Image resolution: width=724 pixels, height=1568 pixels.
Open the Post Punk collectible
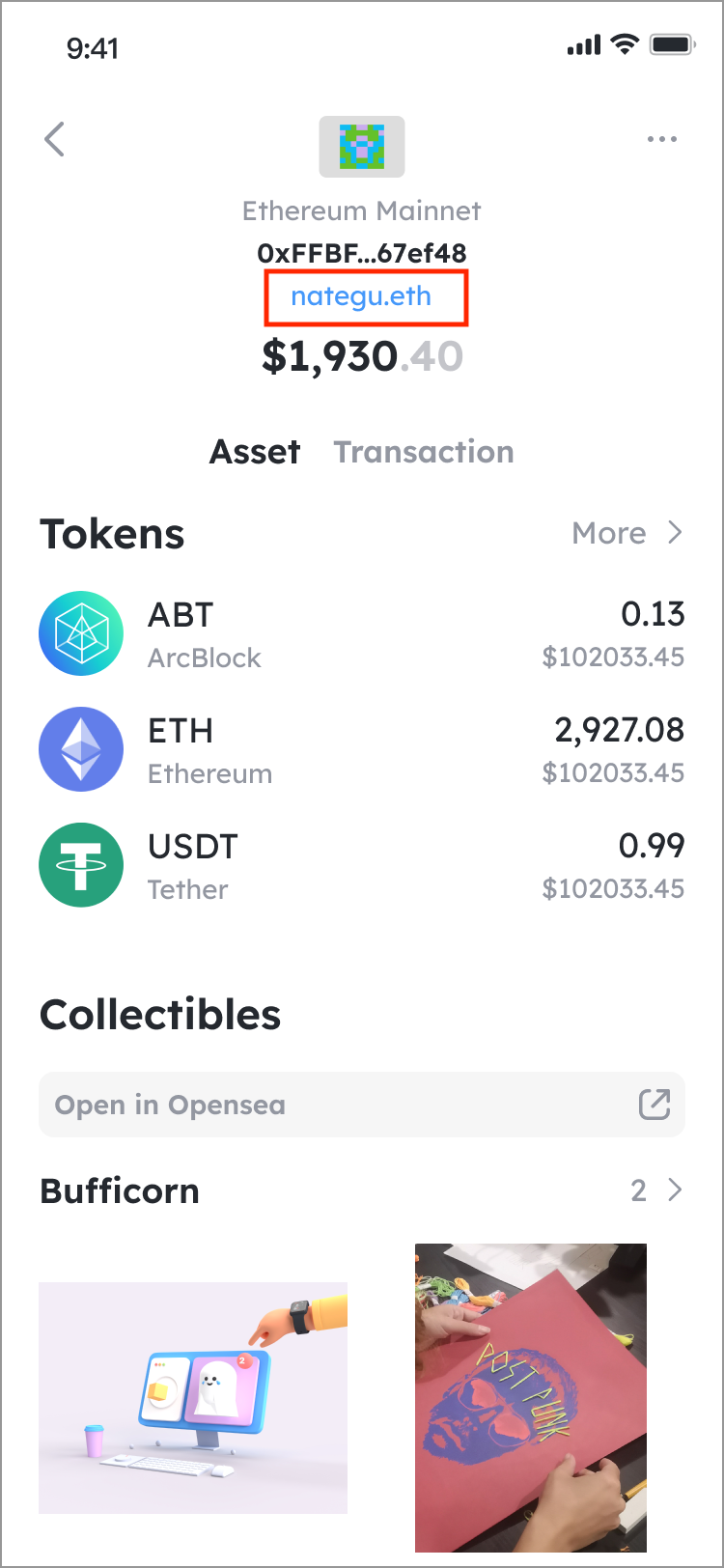pyautogui.click(x=531, y=1397)
